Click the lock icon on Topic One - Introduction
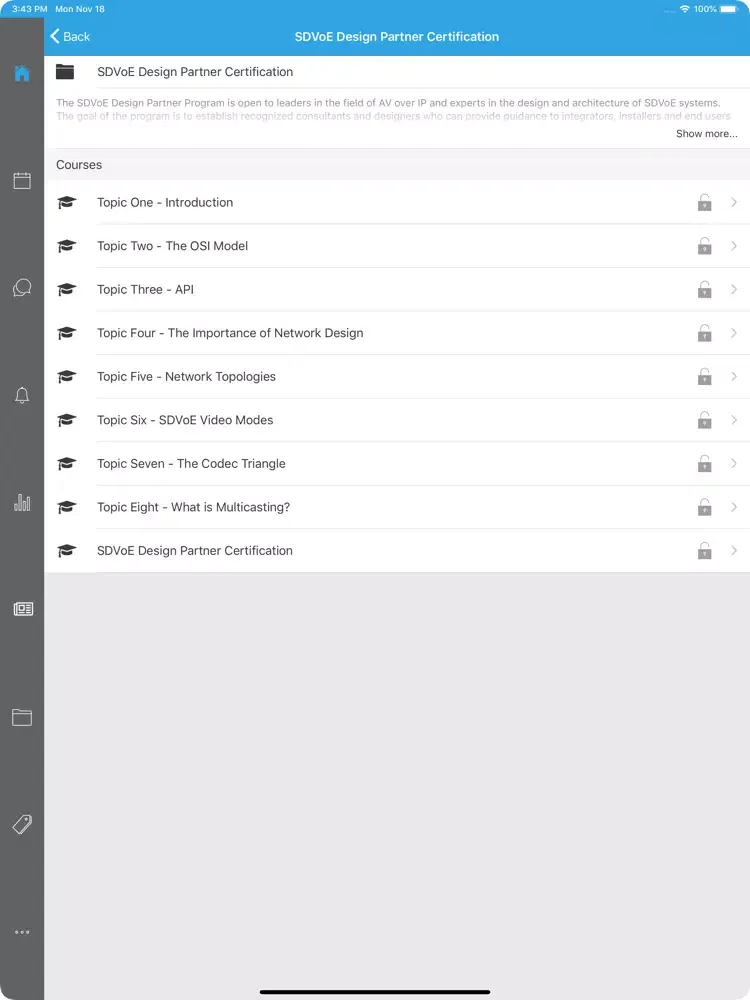750x1000 pixels. [706, 202]
